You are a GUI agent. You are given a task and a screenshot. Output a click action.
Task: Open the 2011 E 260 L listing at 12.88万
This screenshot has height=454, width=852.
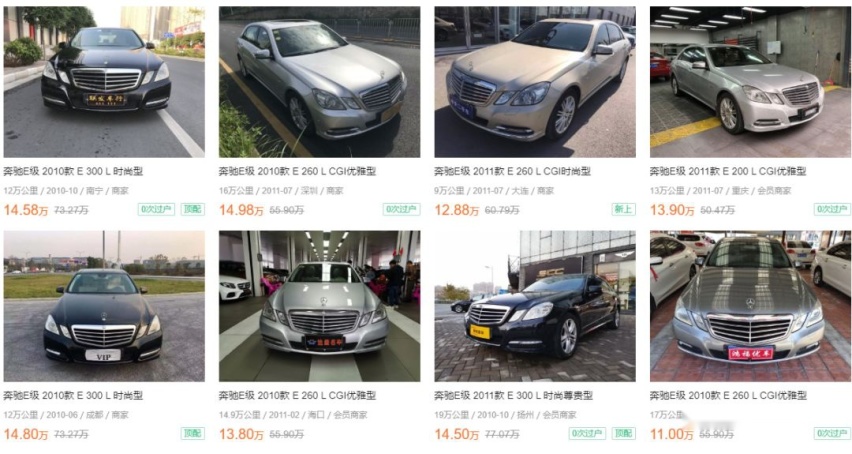tap(534, 80)
